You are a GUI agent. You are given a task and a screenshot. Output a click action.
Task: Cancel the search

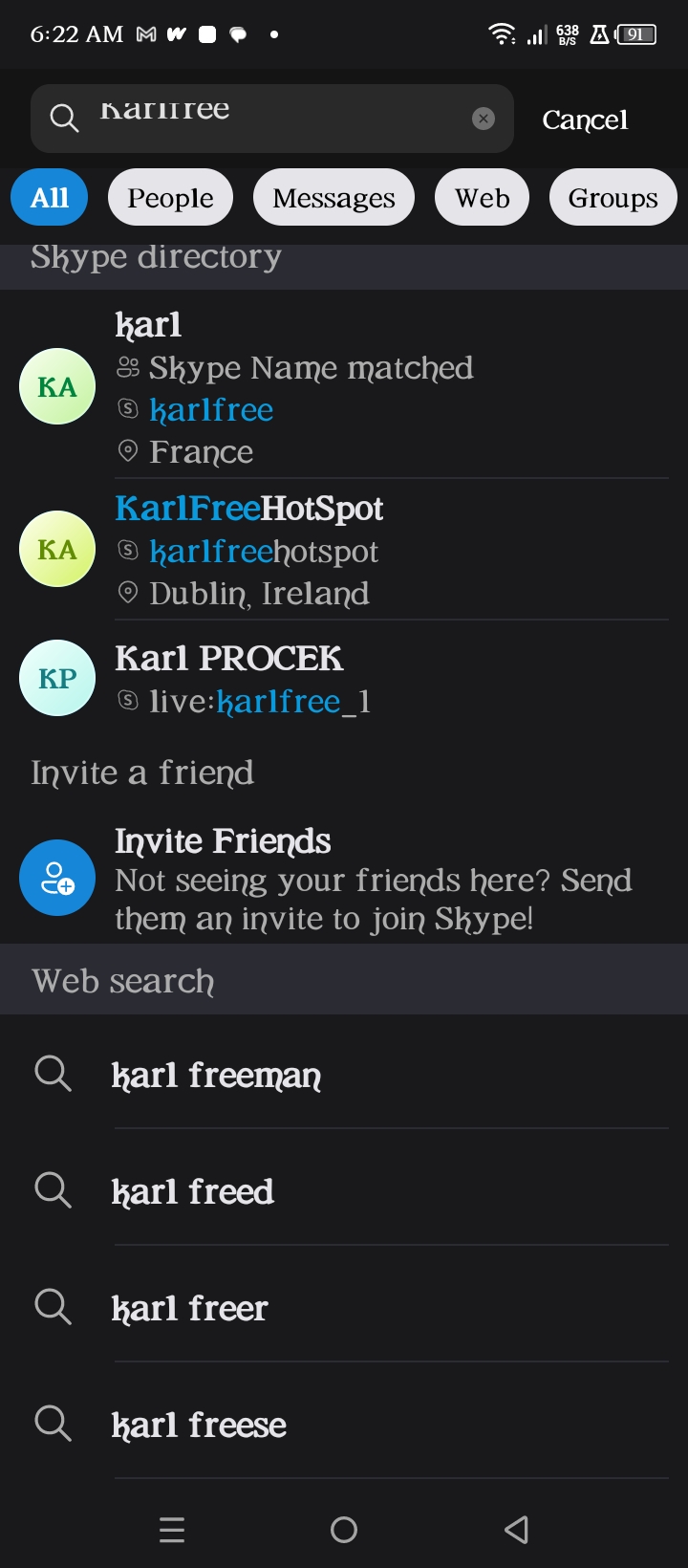585,120
